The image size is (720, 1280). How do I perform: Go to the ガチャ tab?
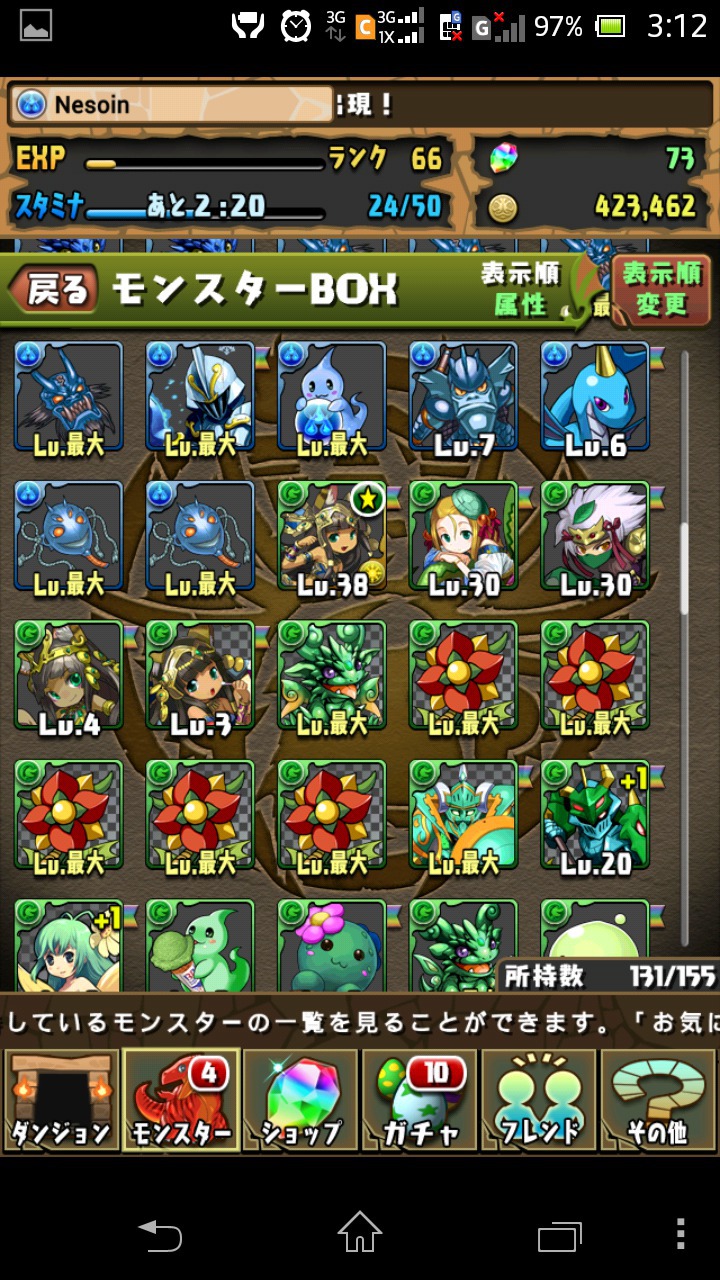tap(420, 1100)
